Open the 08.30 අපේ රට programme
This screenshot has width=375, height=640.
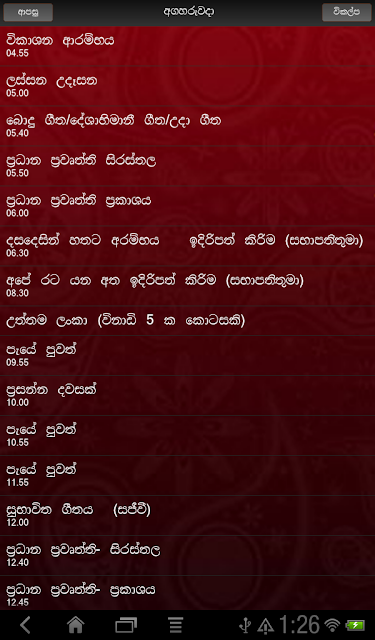click(187, 286)
